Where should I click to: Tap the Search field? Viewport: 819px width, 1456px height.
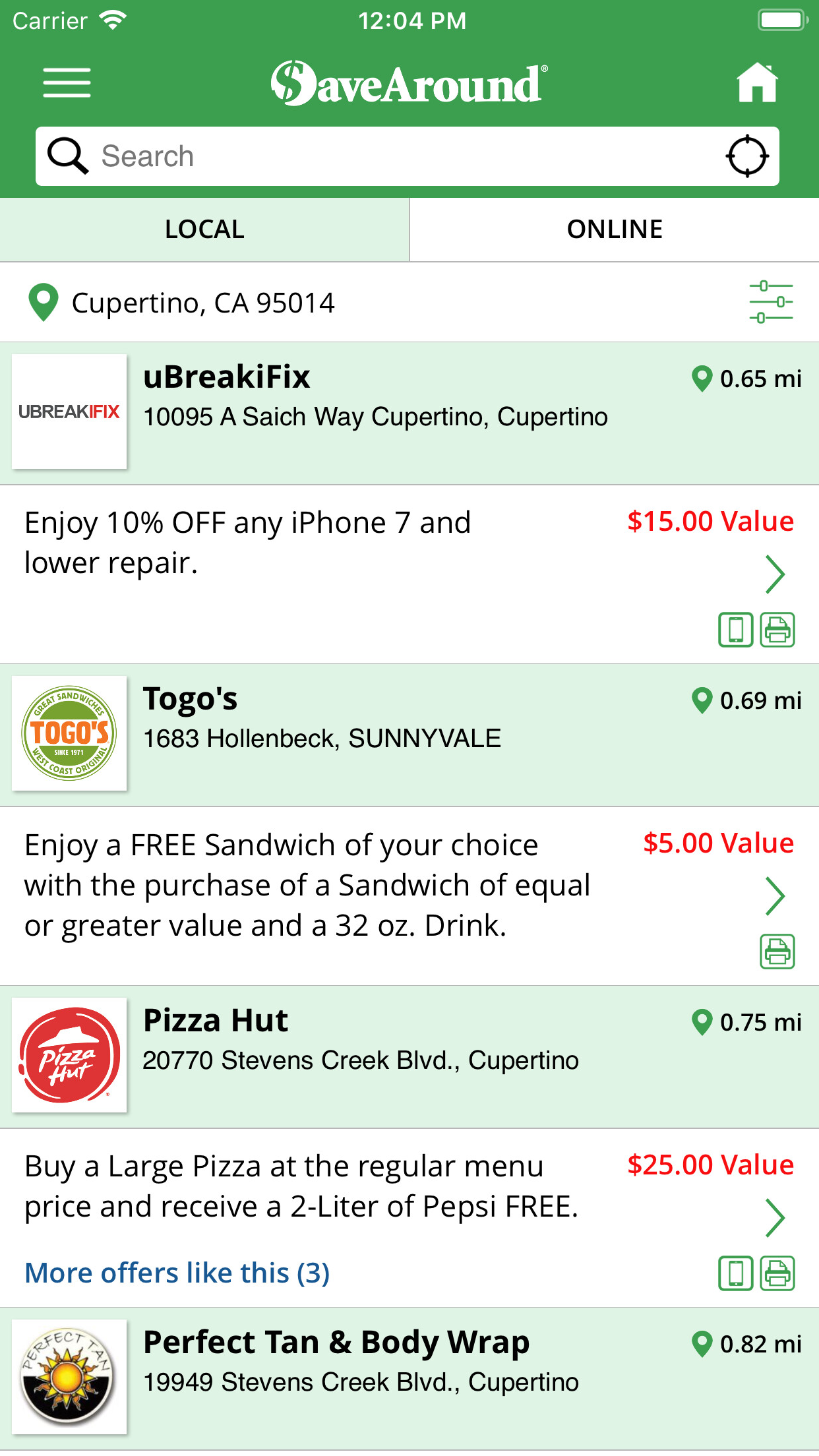tap(408, 156)
